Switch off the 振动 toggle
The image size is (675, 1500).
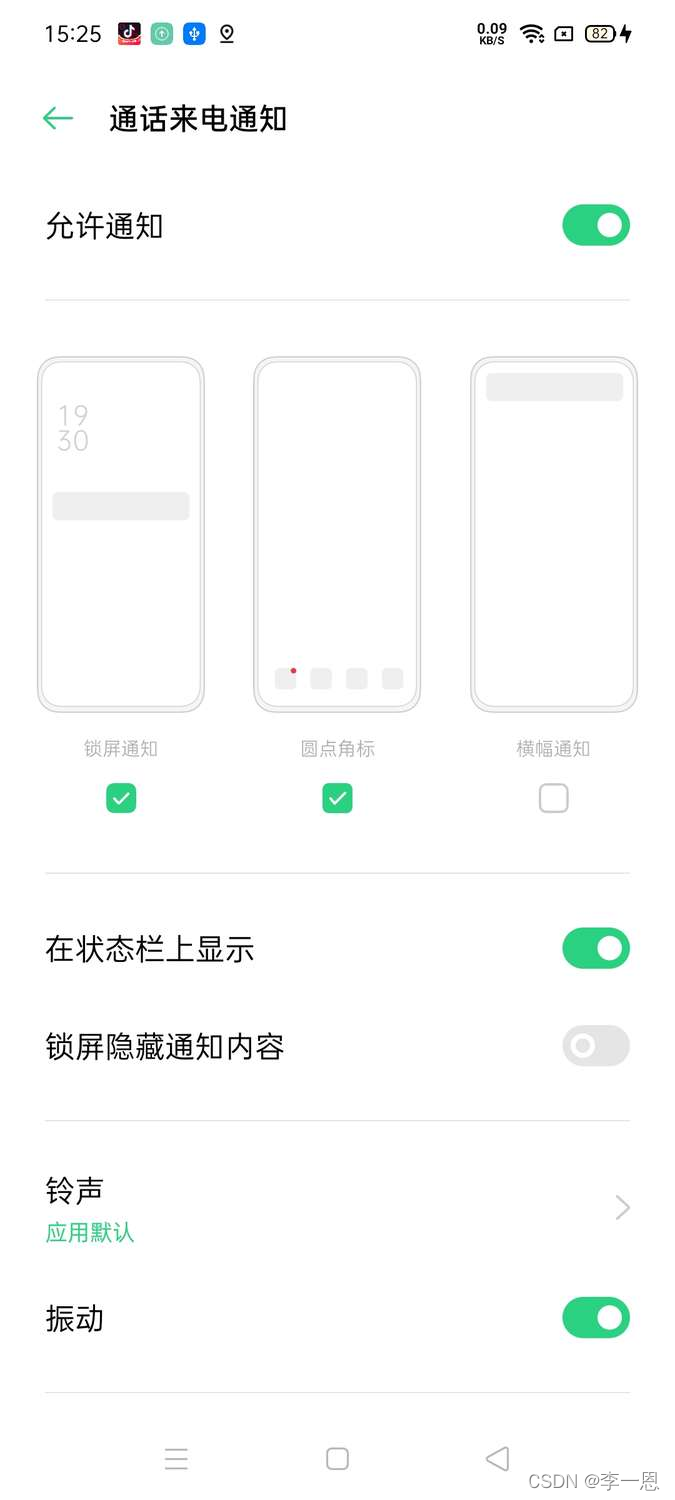coord(595,1318)
